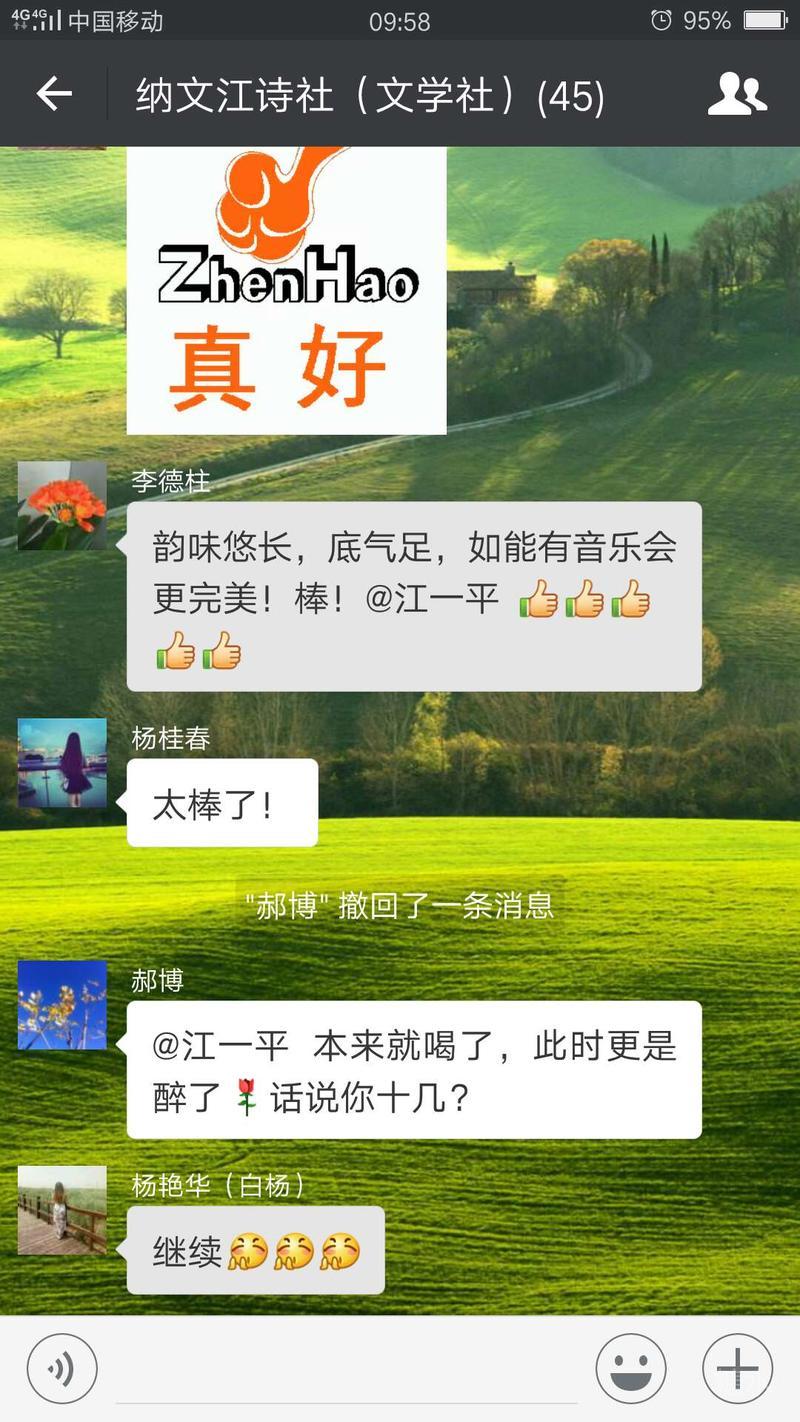Image resolution: width=800 pixels, height=1422 pixels.
Task: Open group members info icon
Action: (737, 95)
